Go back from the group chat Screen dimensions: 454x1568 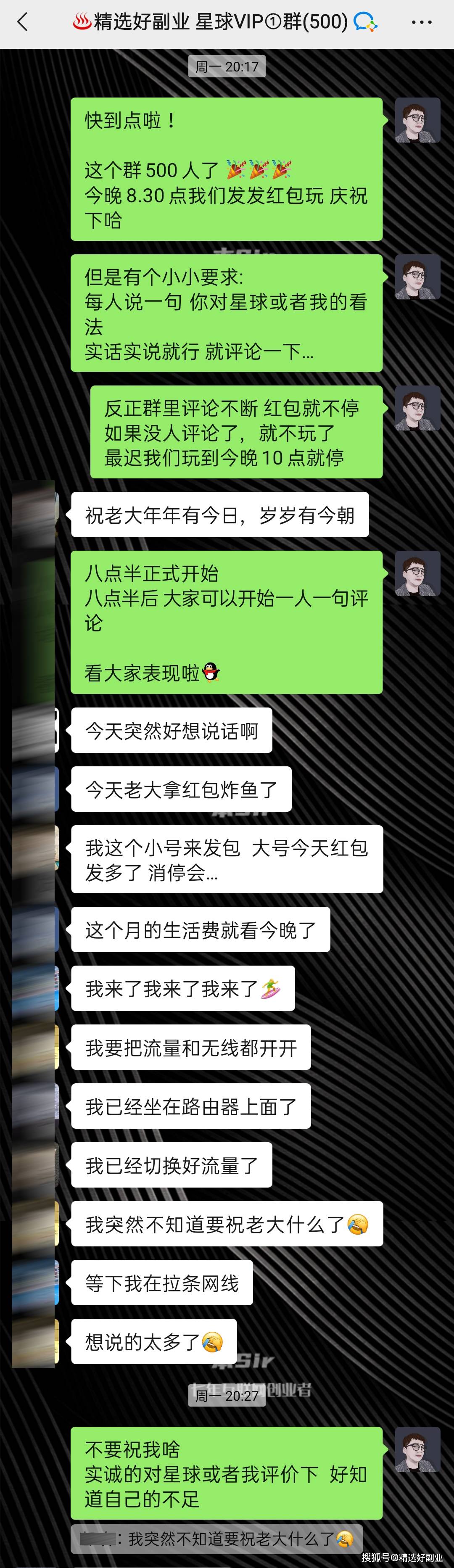[23, 23]
